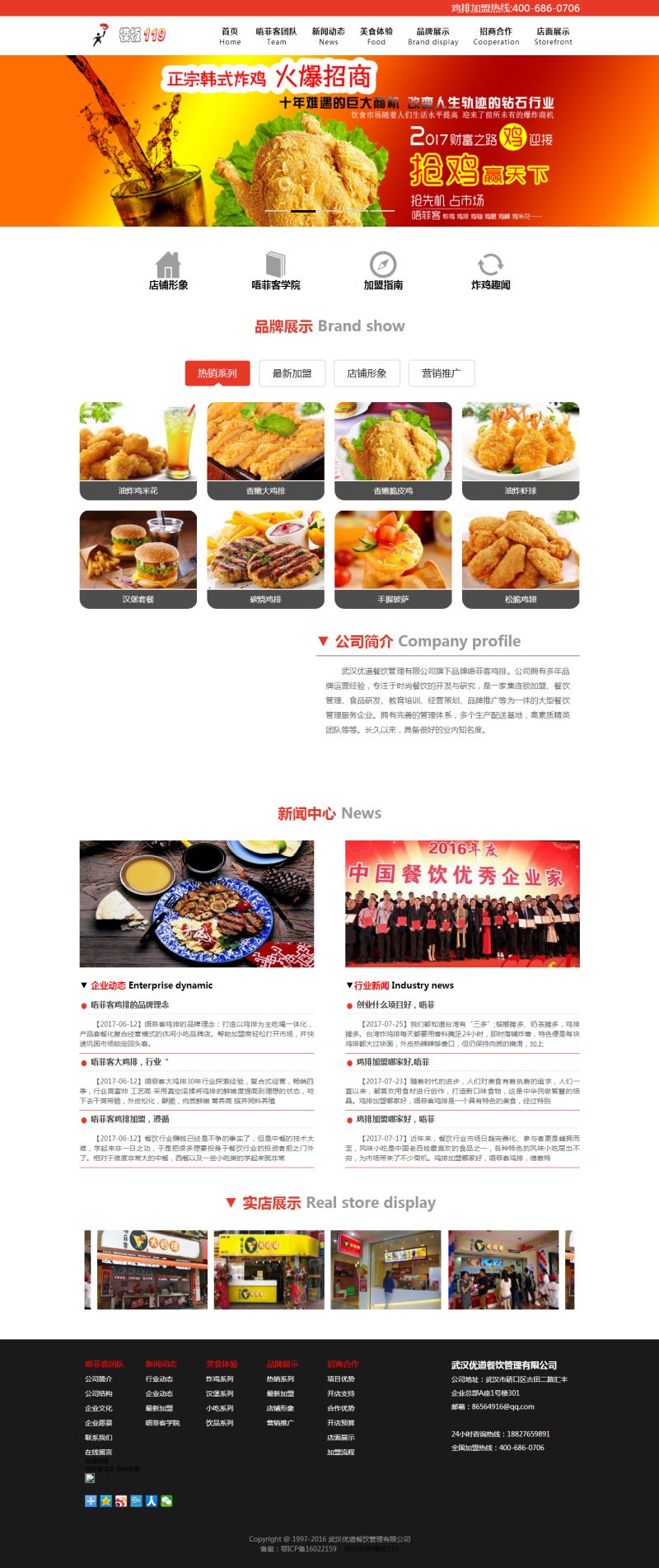
Task: Open 新闻动态 News in top menu
Action: [328, 36]
